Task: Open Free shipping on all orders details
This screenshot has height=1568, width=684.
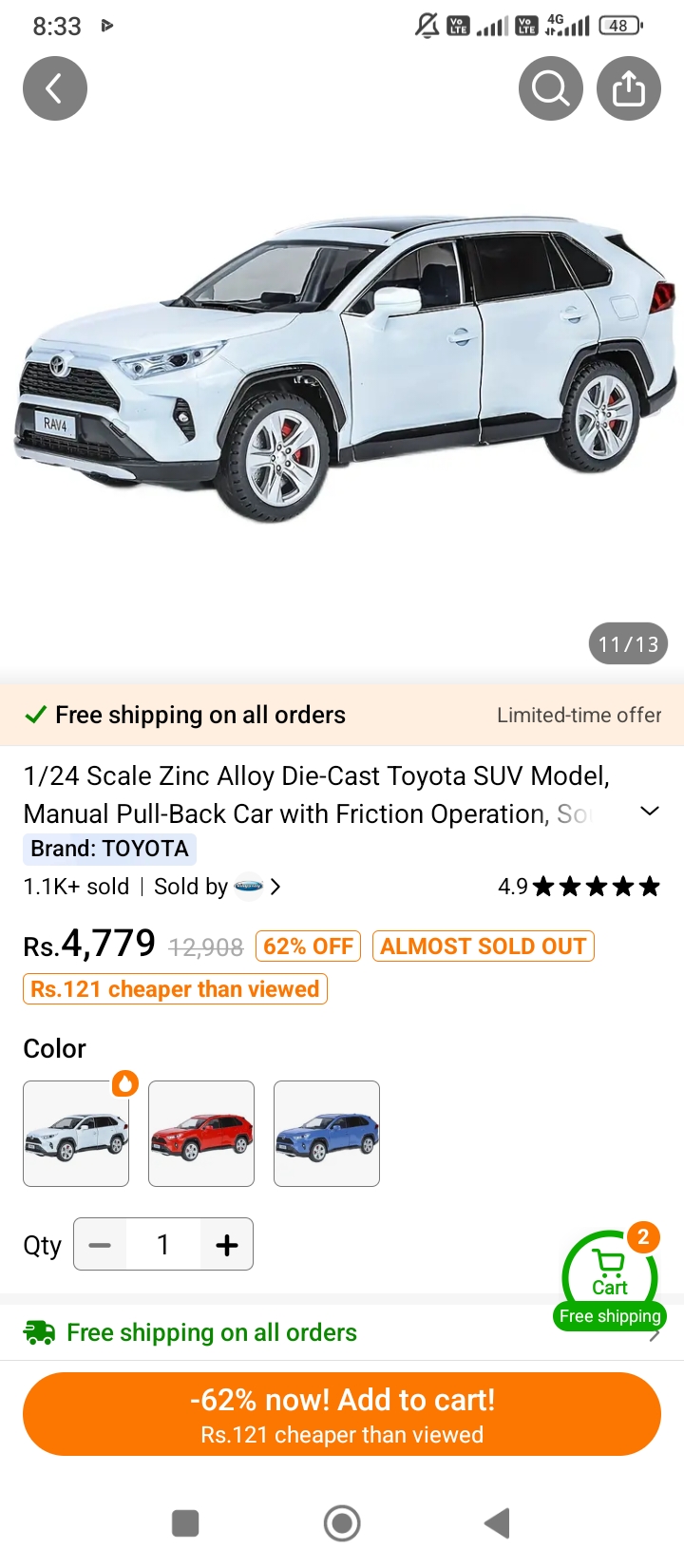Action: tap(212, 1332)
